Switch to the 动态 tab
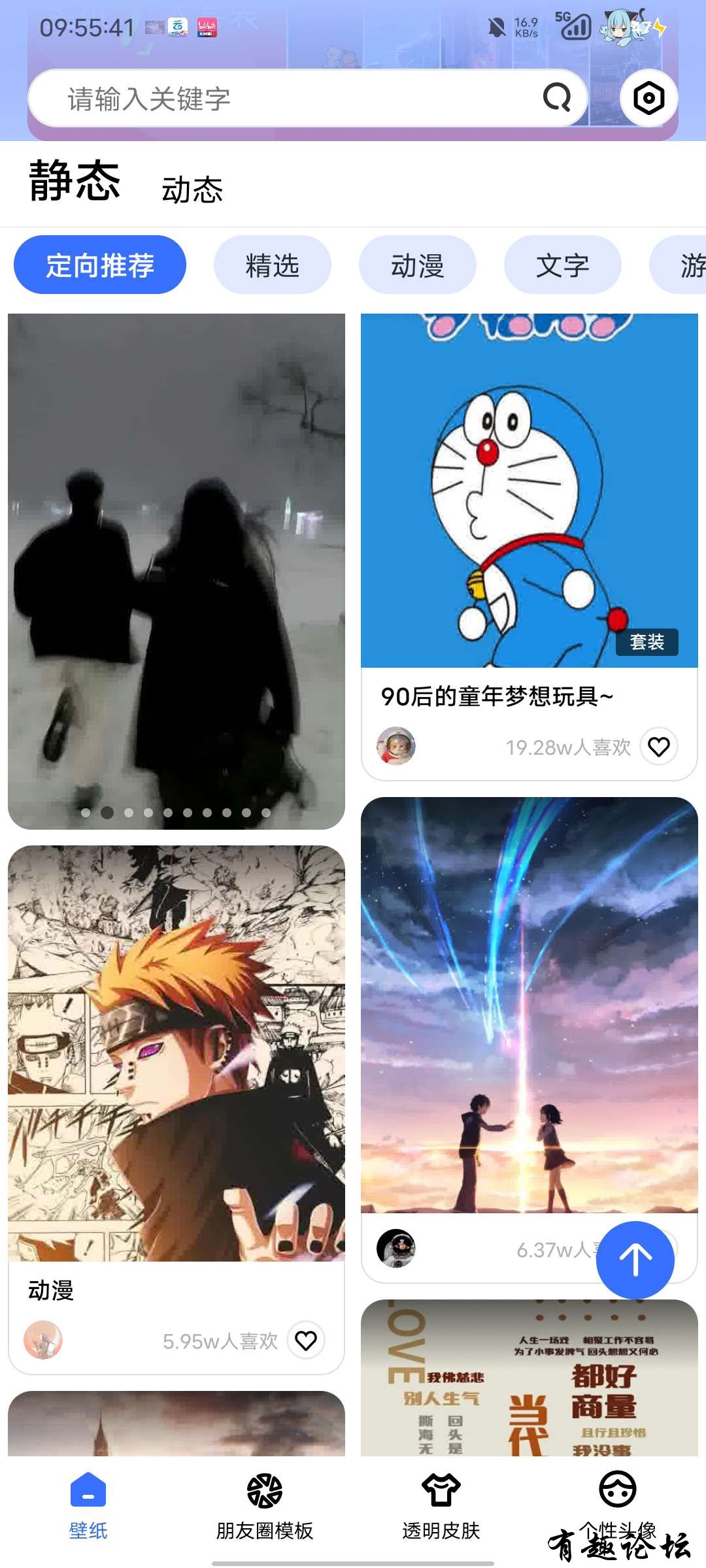 (x=192, y=190)
